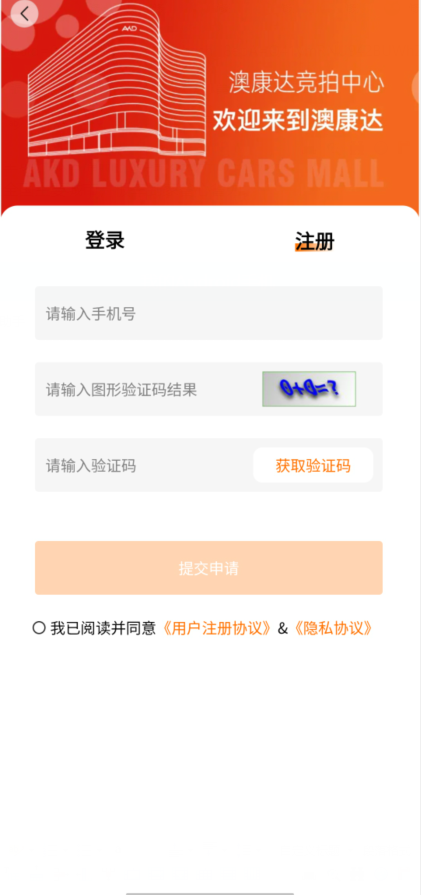Focus the 请输入验证码 field
Viewport: 421px width, 895px height.
143,466
